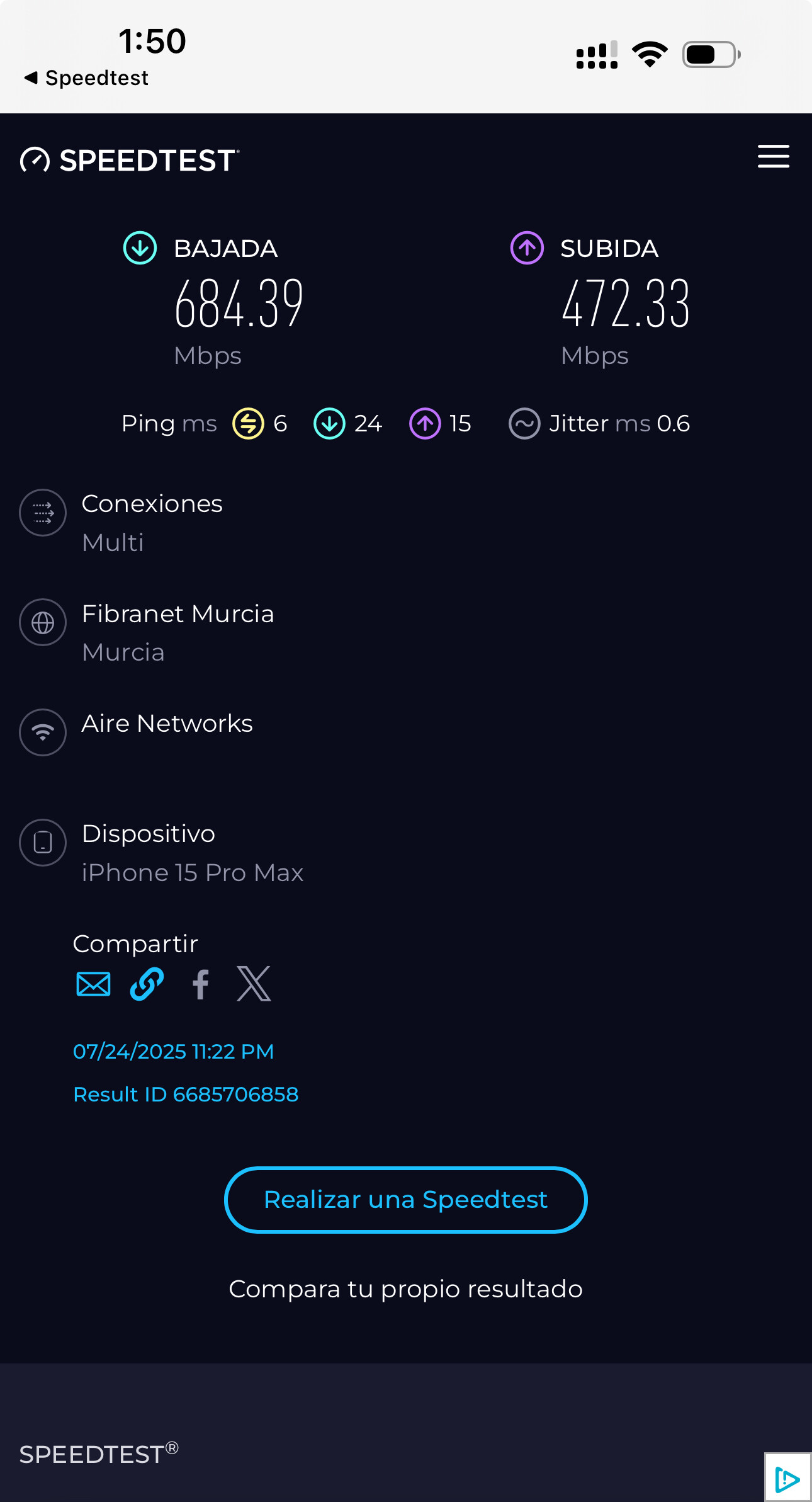Go back to the Speedtest app
The width and height of the screenshot is (812, 1502).
point(86,78)
